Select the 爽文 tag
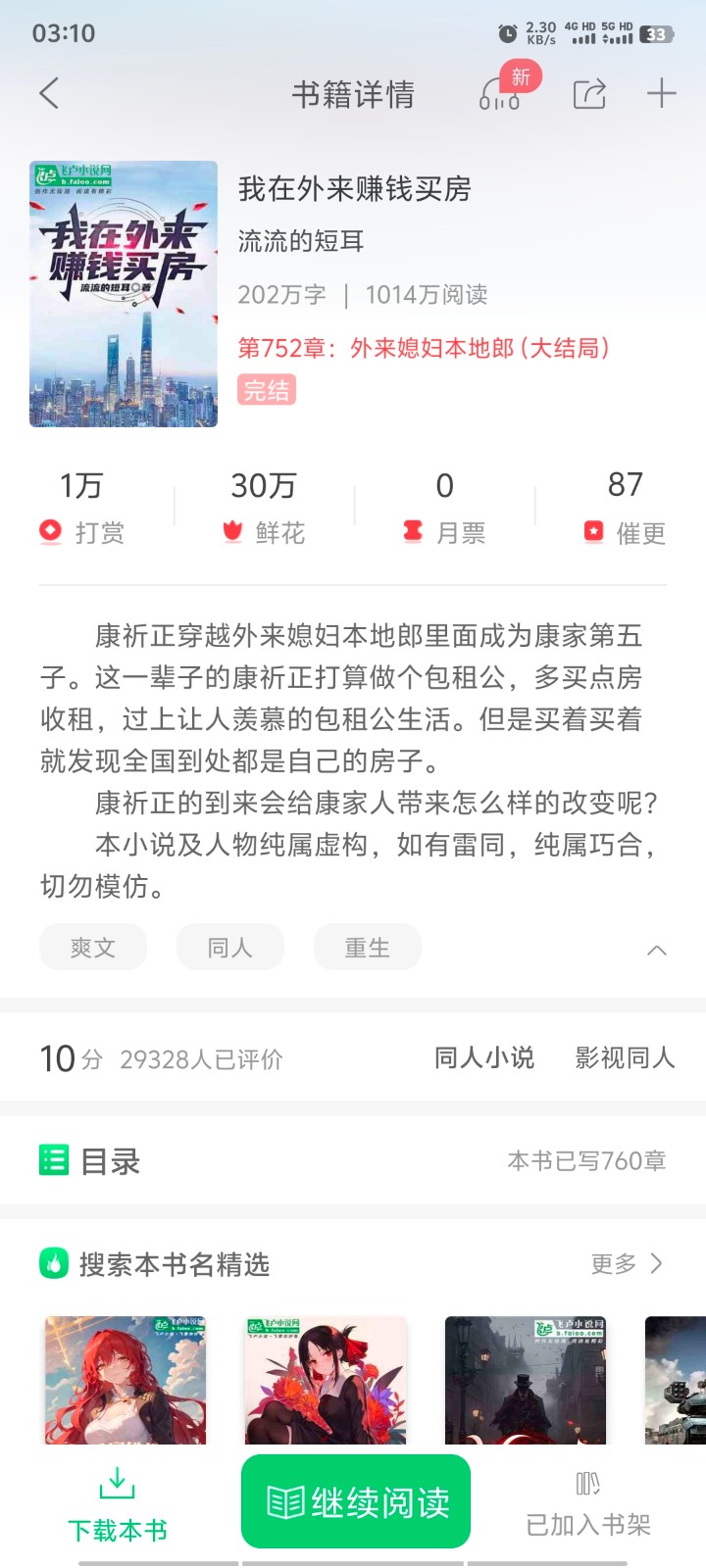The image size is (706, 1568). tap(93, 948)
